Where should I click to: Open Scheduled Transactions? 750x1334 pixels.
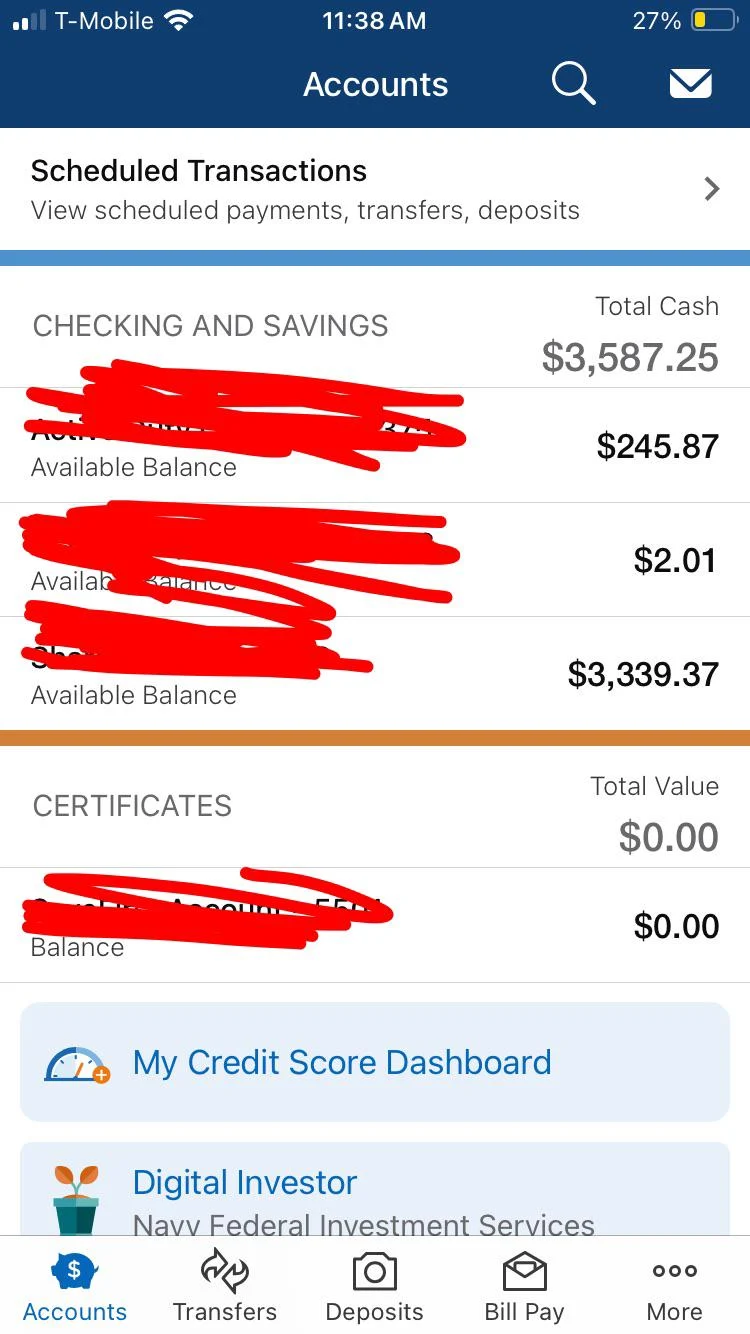coord(375,189)
